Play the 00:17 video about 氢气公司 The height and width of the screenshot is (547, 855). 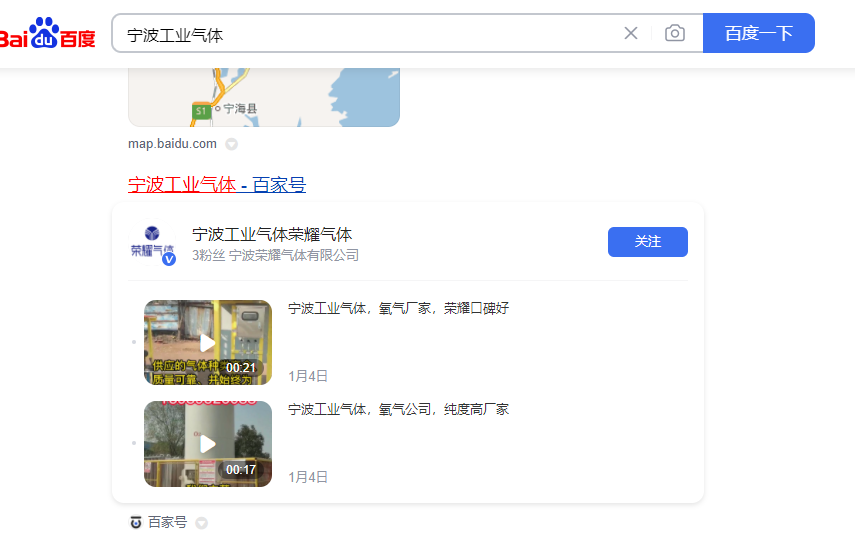(208, 444)
